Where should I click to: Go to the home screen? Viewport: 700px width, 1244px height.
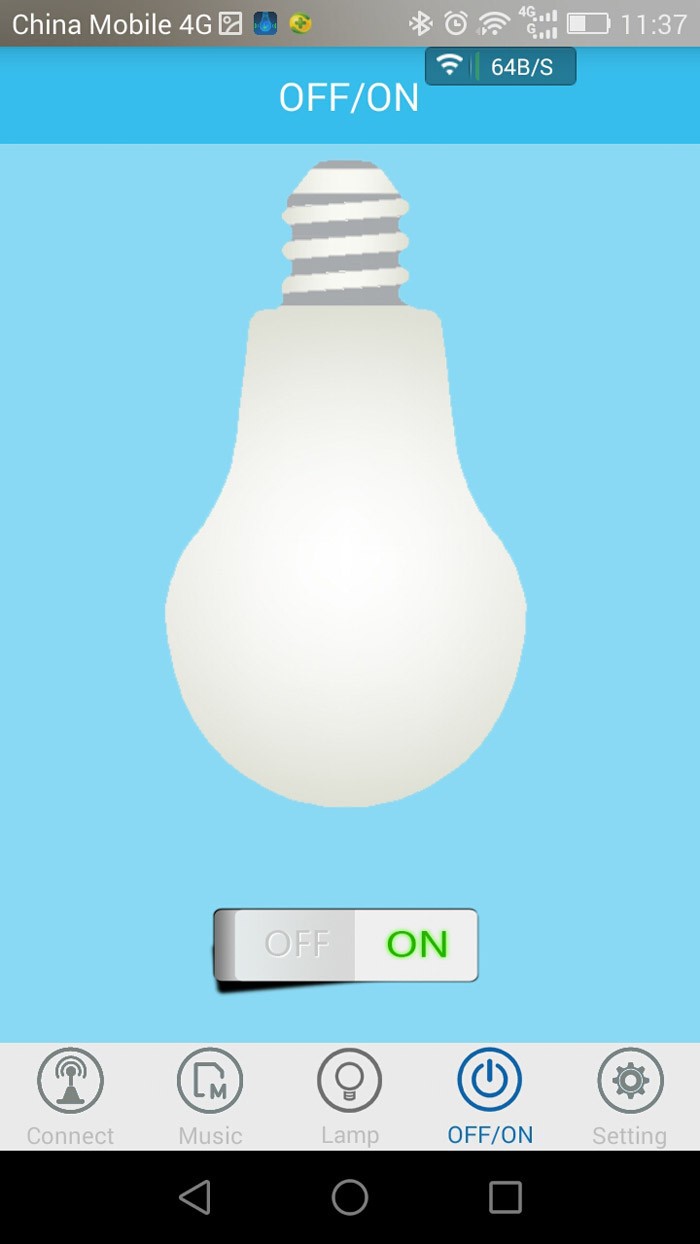tap(350, 1197)
